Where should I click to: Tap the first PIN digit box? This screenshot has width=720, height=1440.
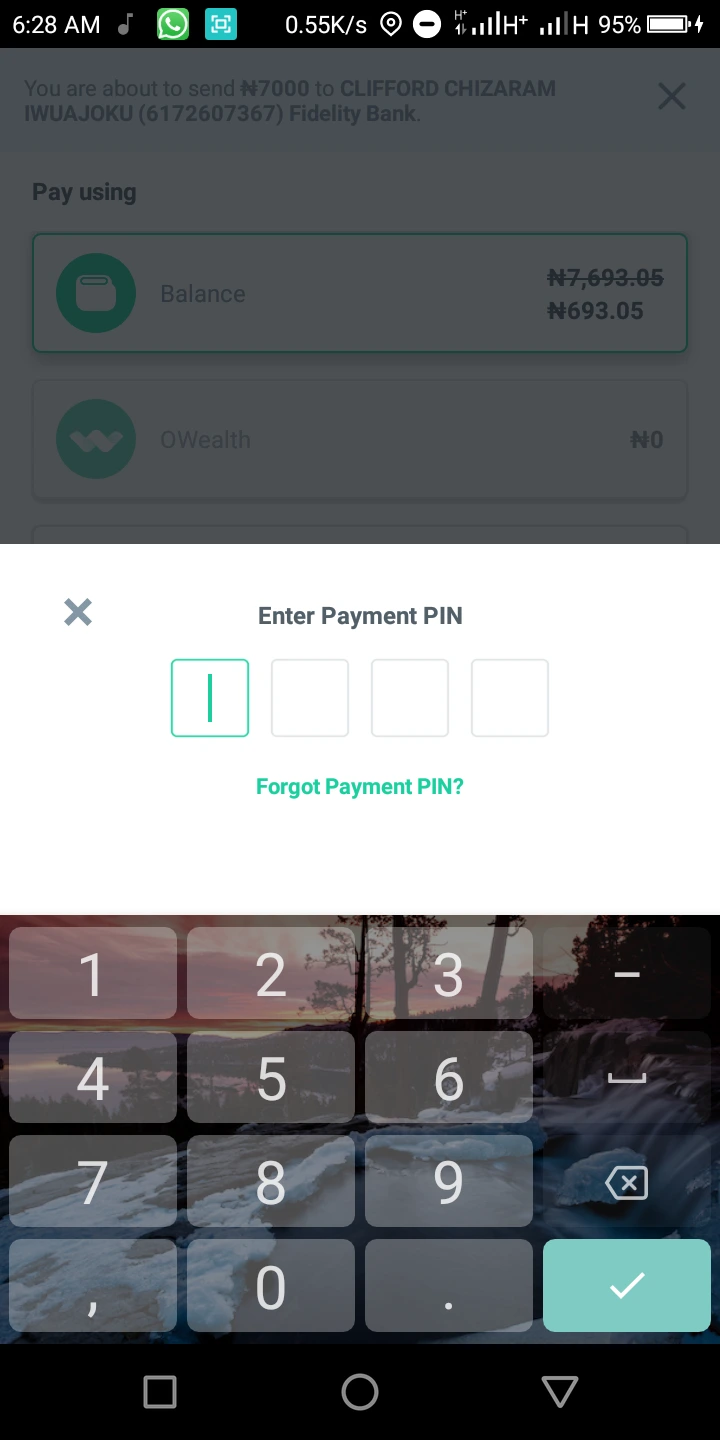[x=210, y=698]
